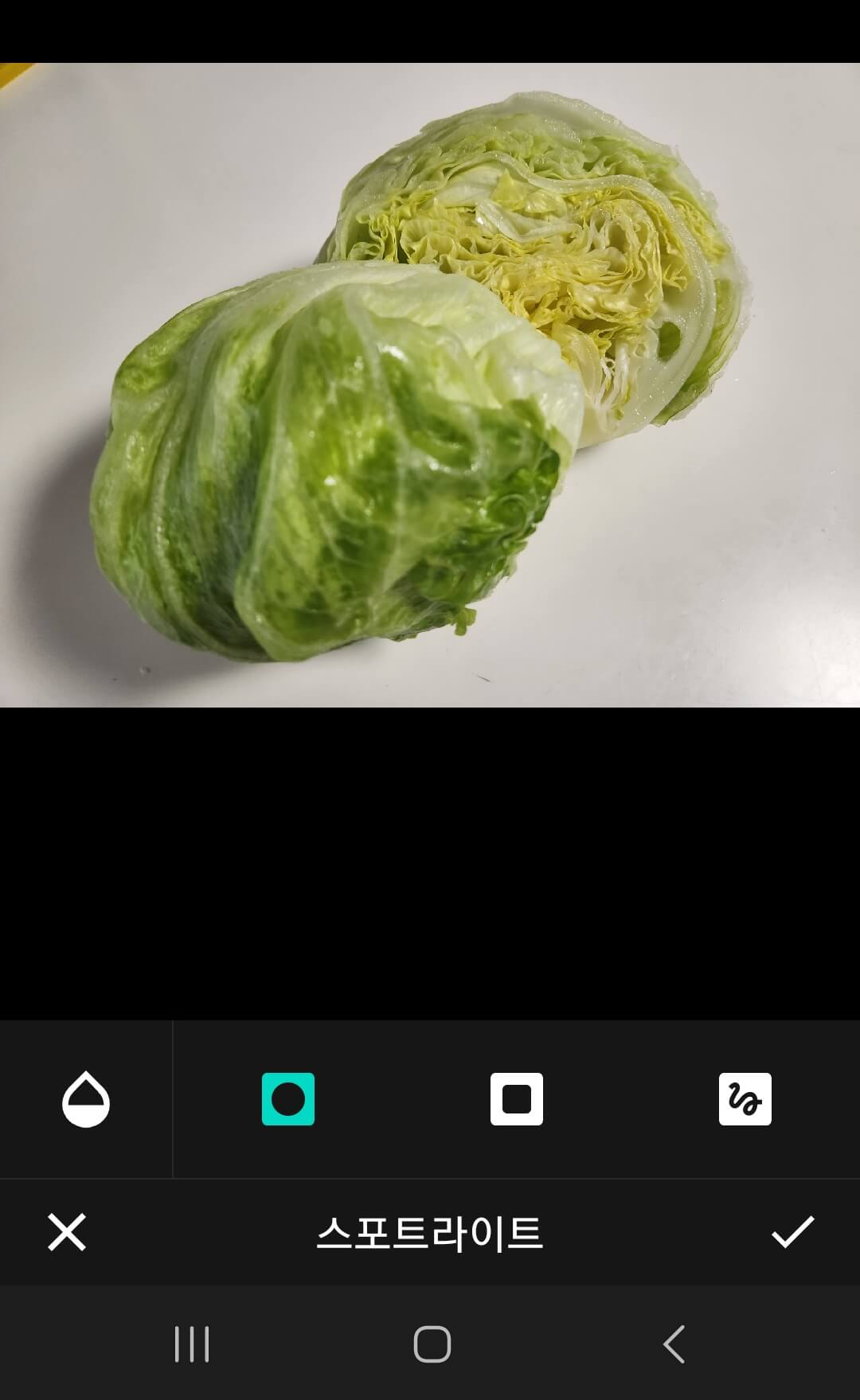The width and height of the screenshot is (860, 1400).
Task: Open the opacity droplet adjustment
Action: tap(86, 1099)
